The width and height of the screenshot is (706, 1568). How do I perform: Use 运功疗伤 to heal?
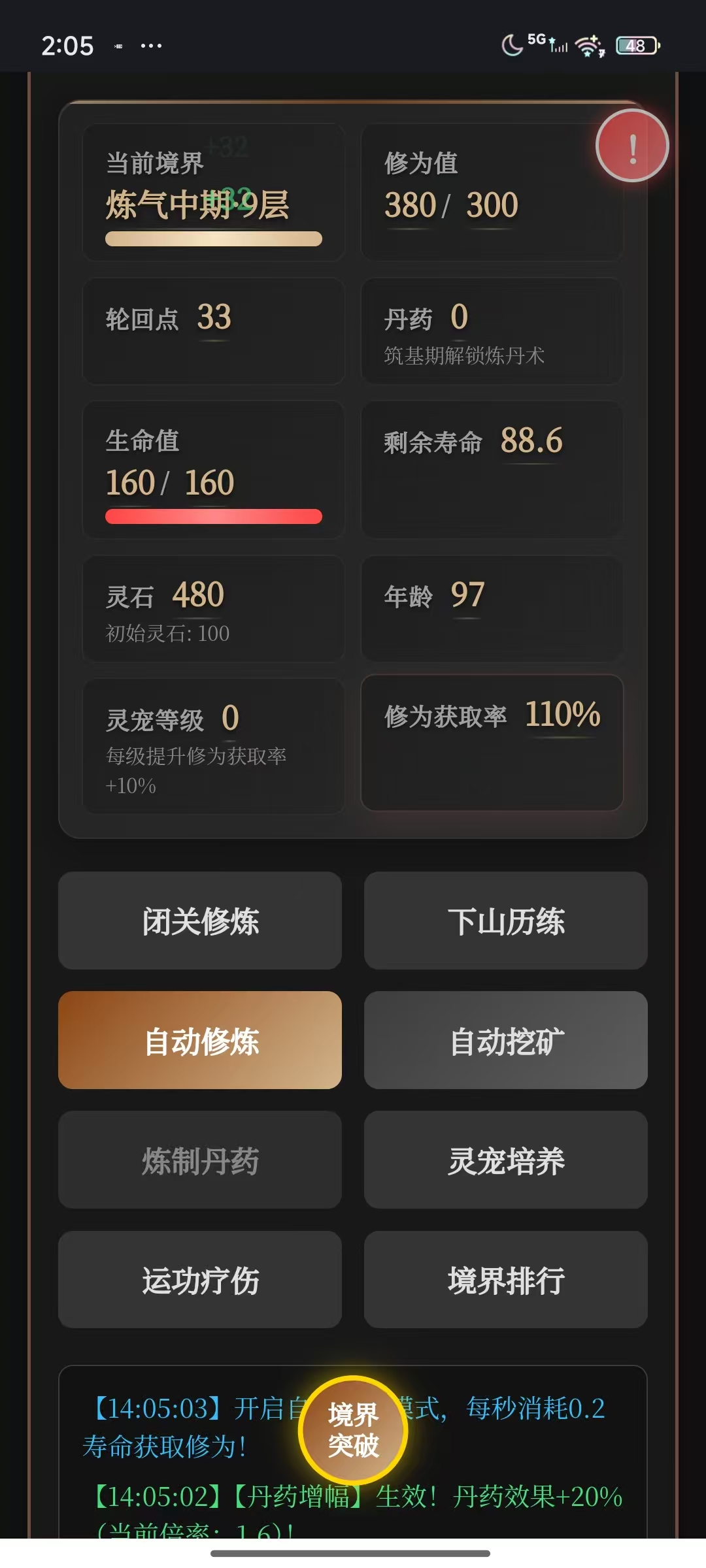[x=200, y=1280]
